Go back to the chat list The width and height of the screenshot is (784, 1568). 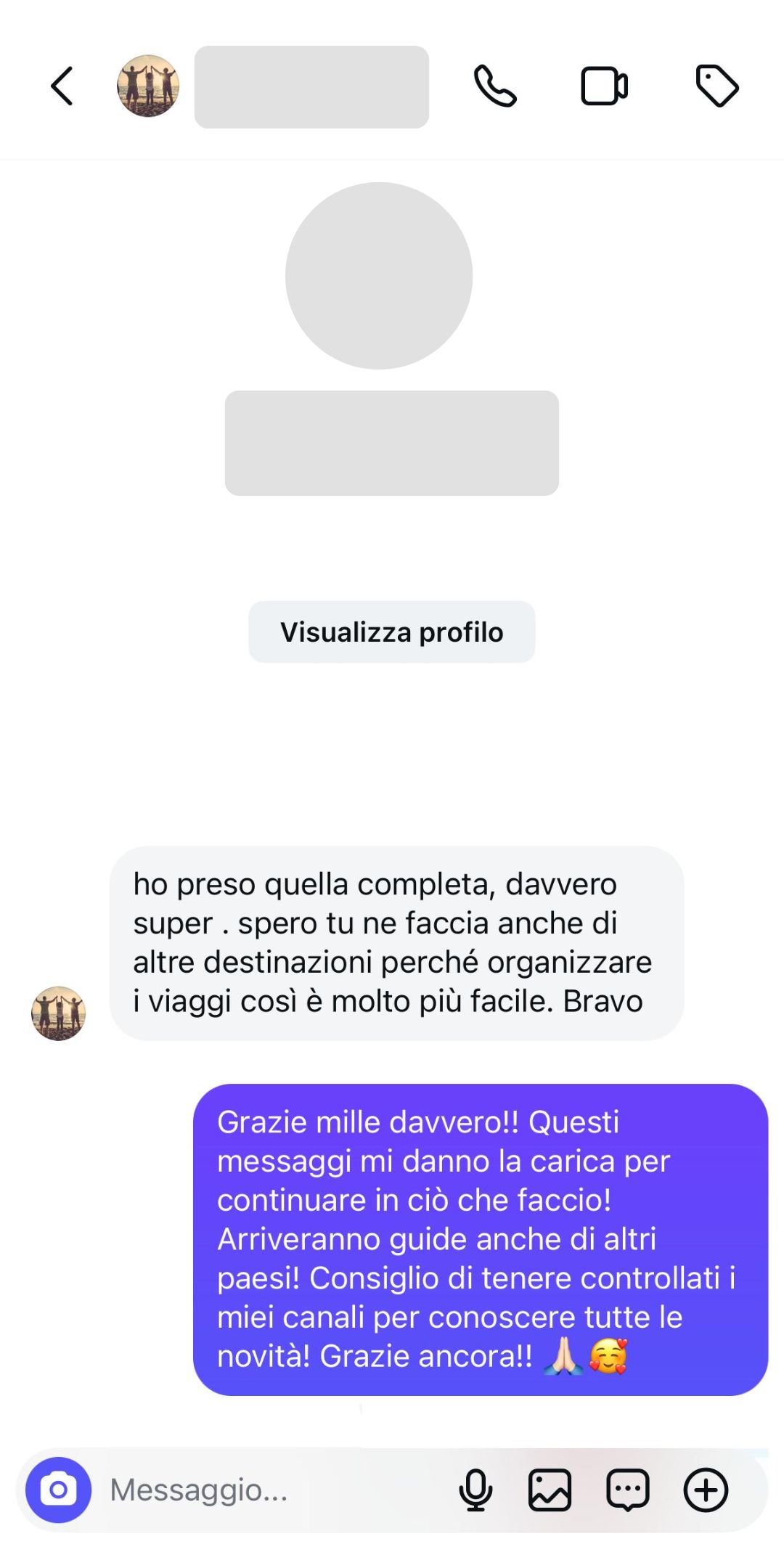click(62, 86)
